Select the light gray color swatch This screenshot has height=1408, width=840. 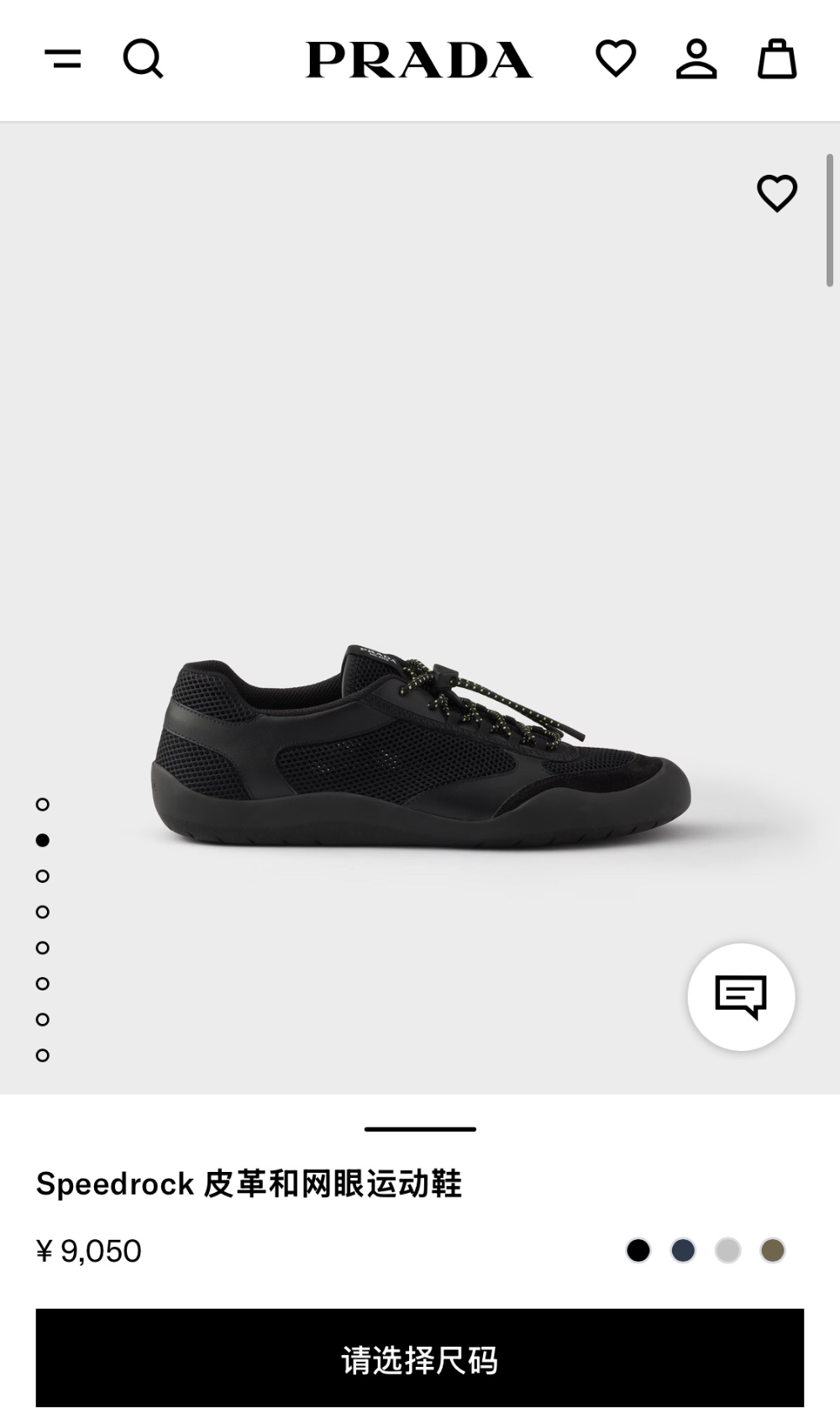click(727, 1251)
